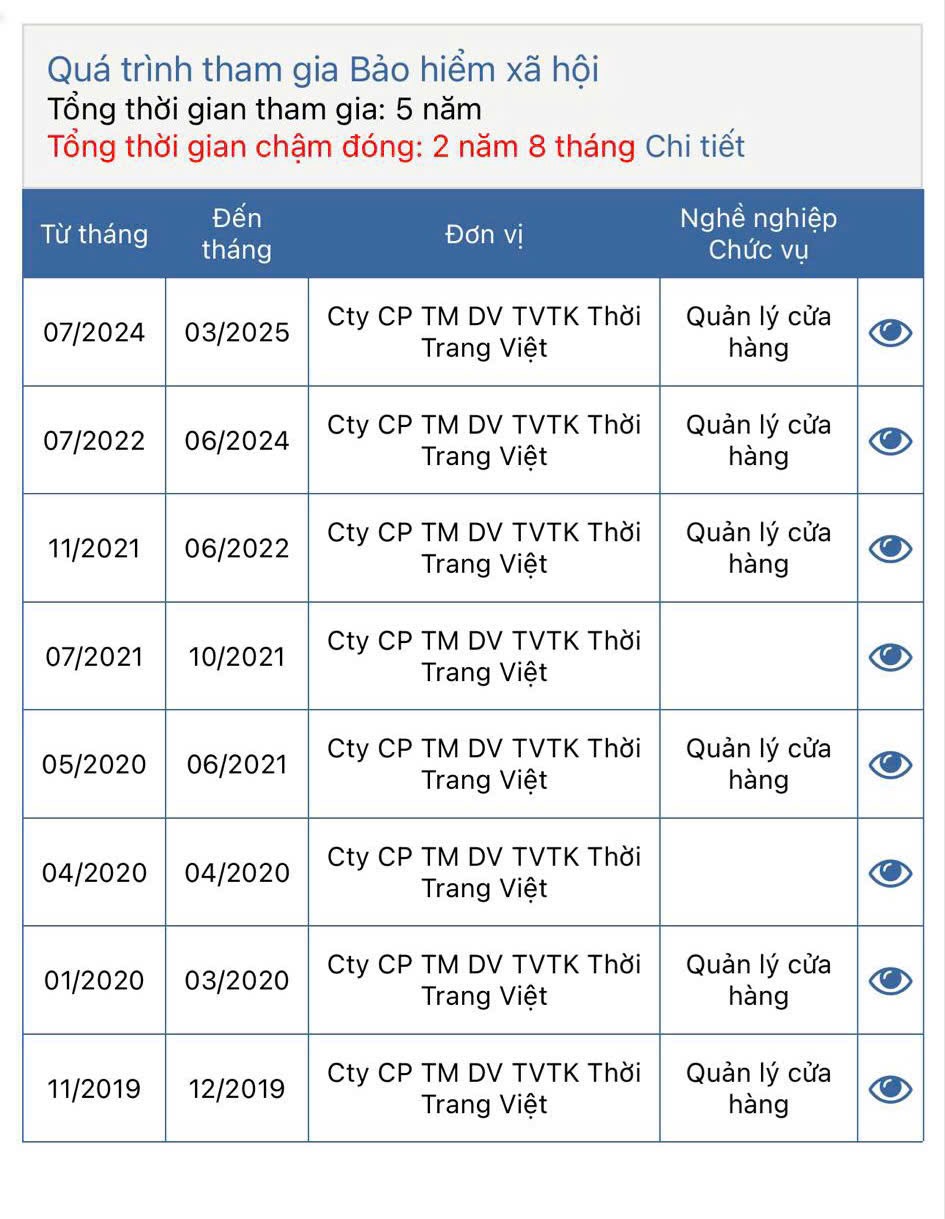Show details for the 01/2020–03/2020 row
Screen dimensions: 945x1219
pyautogui.click(x=890, y=981)
